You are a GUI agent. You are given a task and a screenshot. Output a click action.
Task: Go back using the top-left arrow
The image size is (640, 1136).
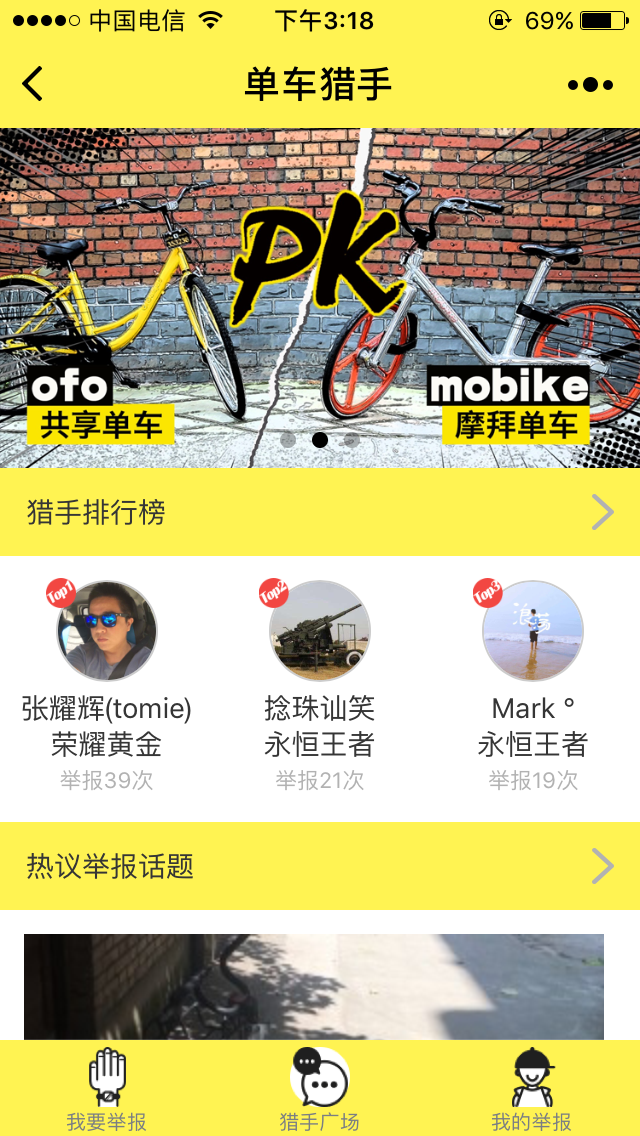(x=33, y=84)
